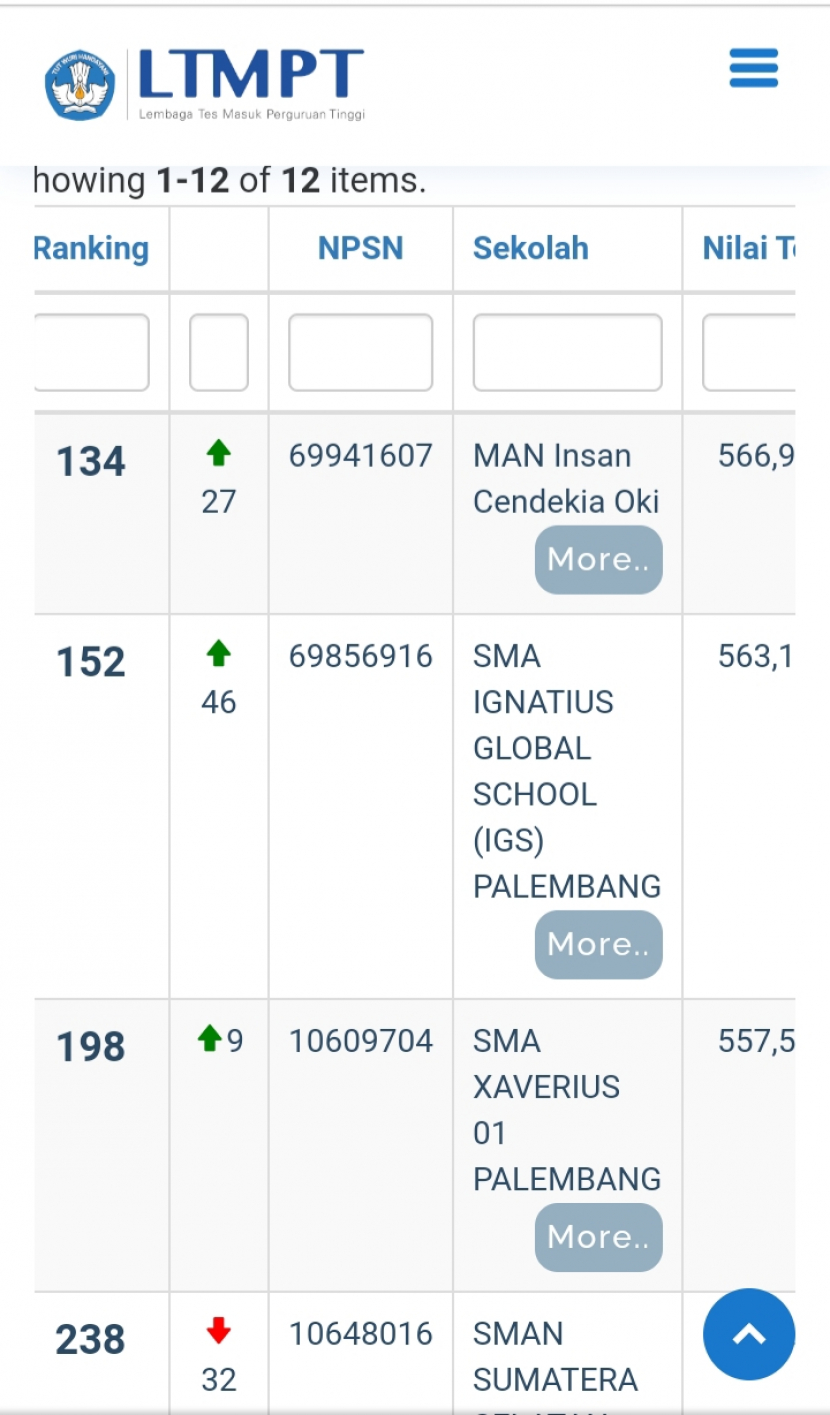Expand More for SMA Xaverius 01 Palembang
This screenshot has width=830, height=1415.
[x=598, y=1237]
